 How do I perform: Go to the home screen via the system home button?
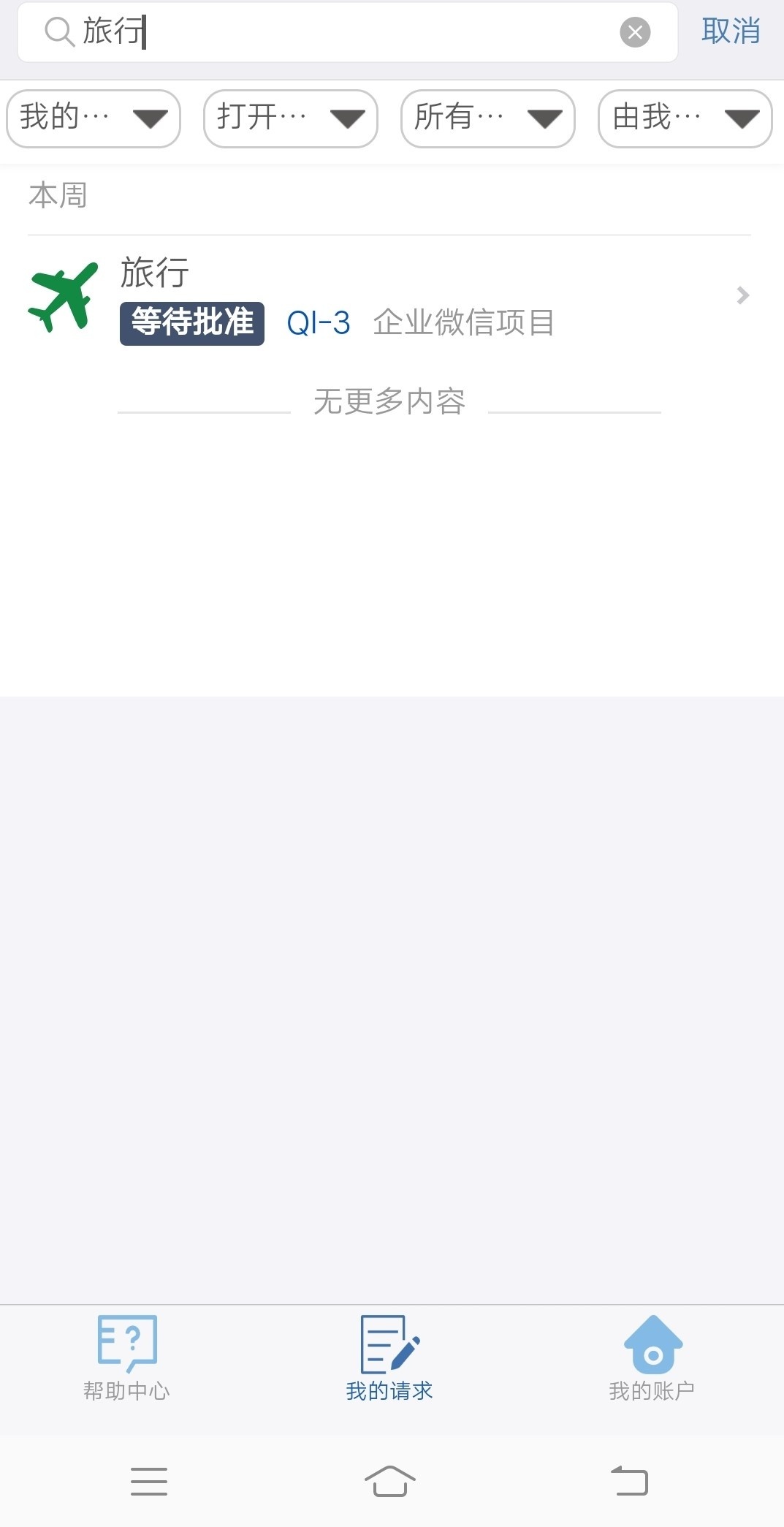[389, 1481]
